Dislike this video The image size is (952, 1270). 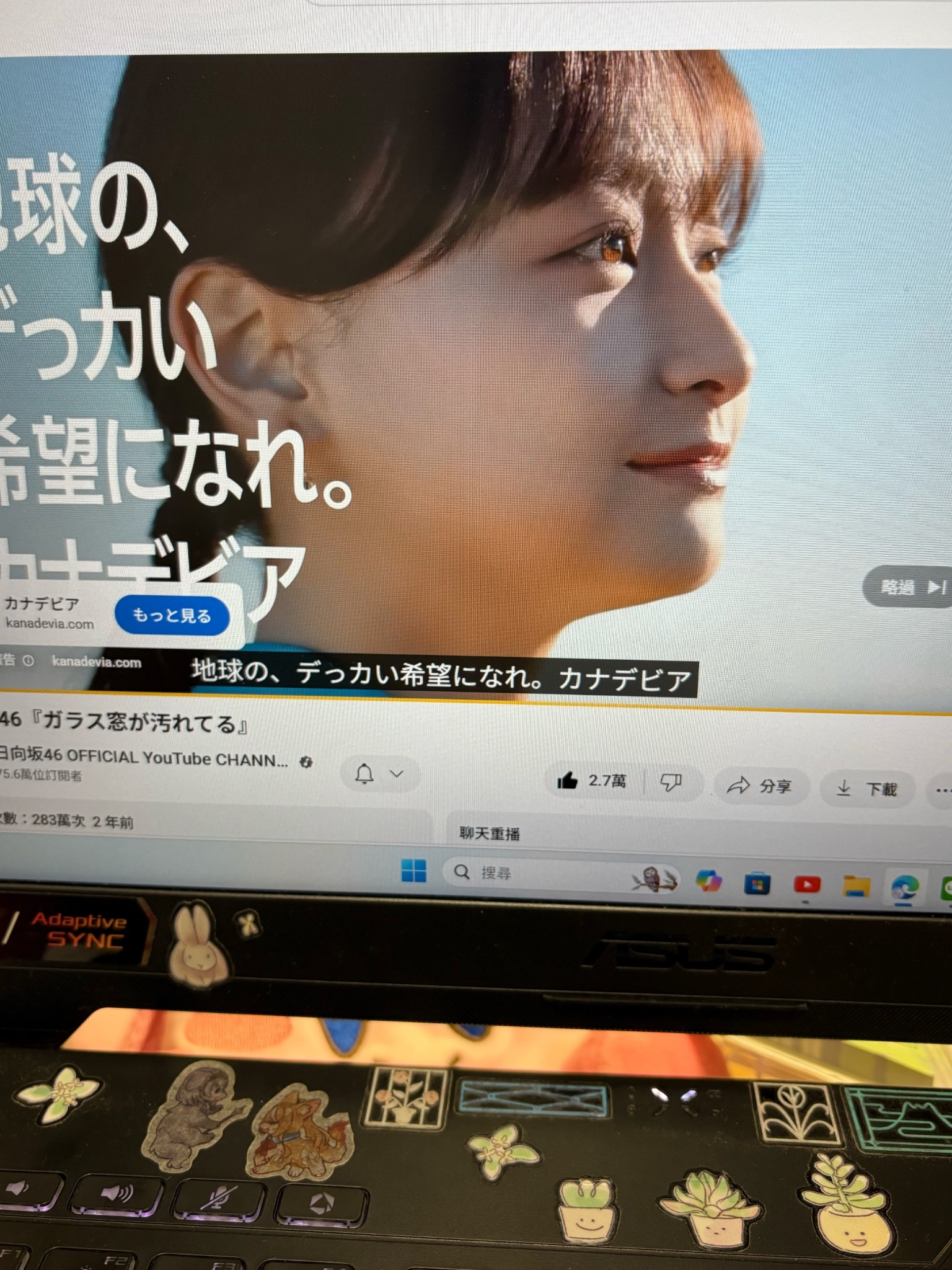671,783
